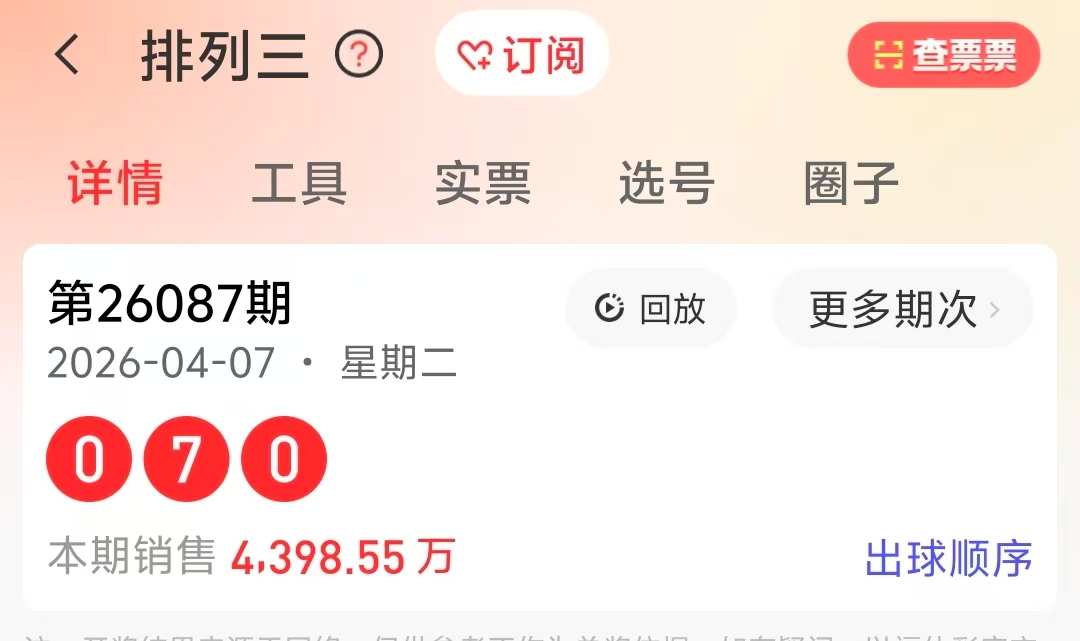Open the 查票票 ticket scanner

pyautogui.click(x=944, y=55)
